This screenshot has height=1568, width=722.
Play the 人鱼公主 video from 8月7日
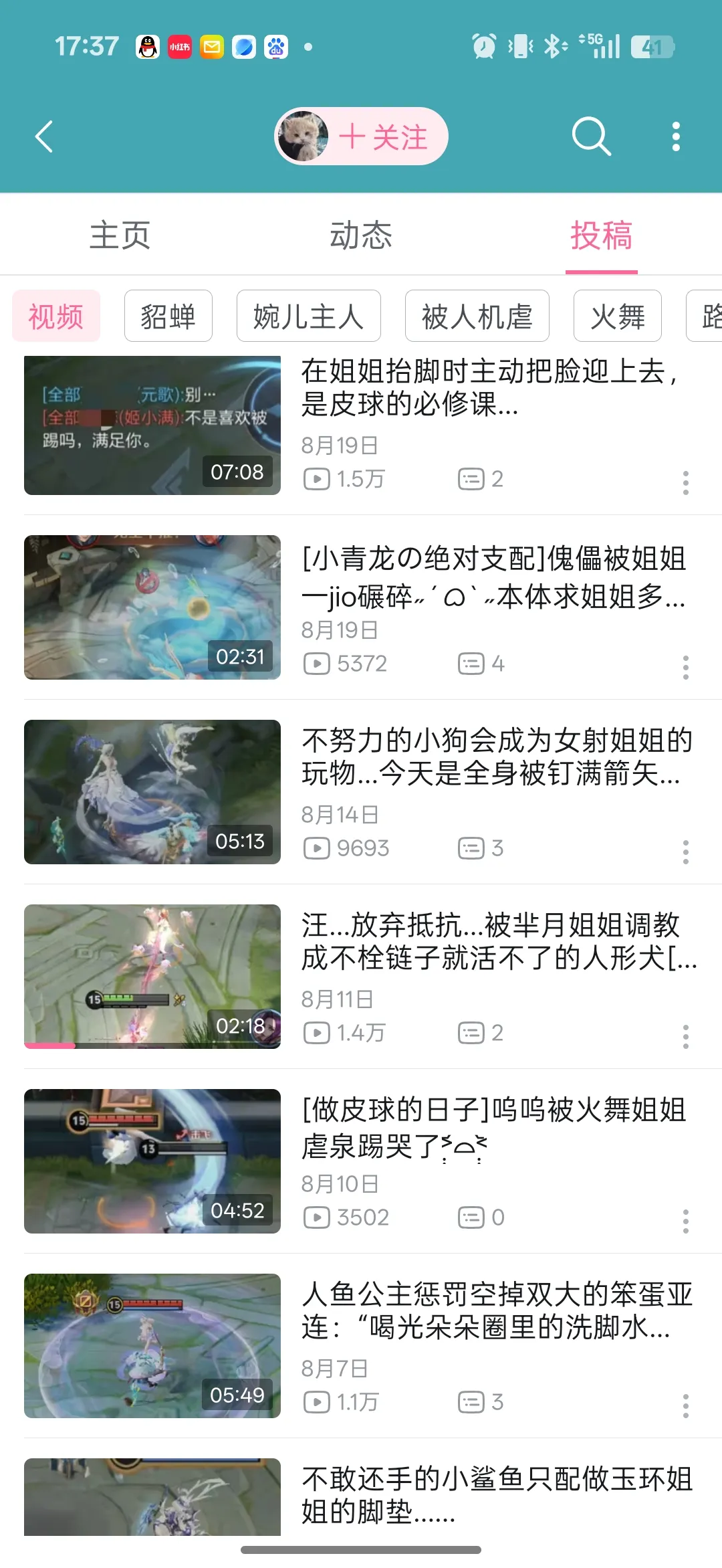[x=152, y=1346]
